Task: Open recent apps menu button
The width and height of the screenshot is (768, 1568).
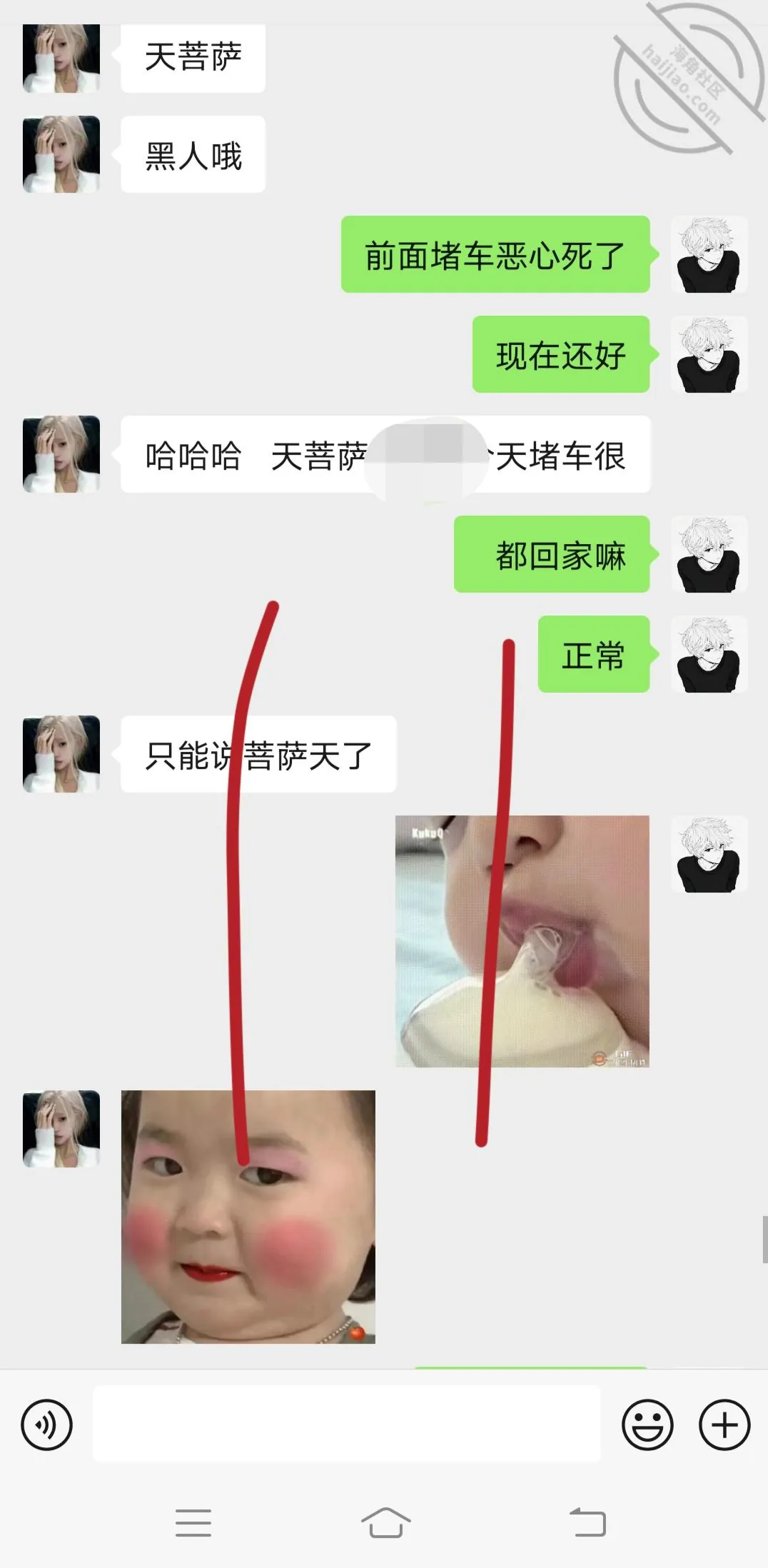Action: pos(193,1522)
